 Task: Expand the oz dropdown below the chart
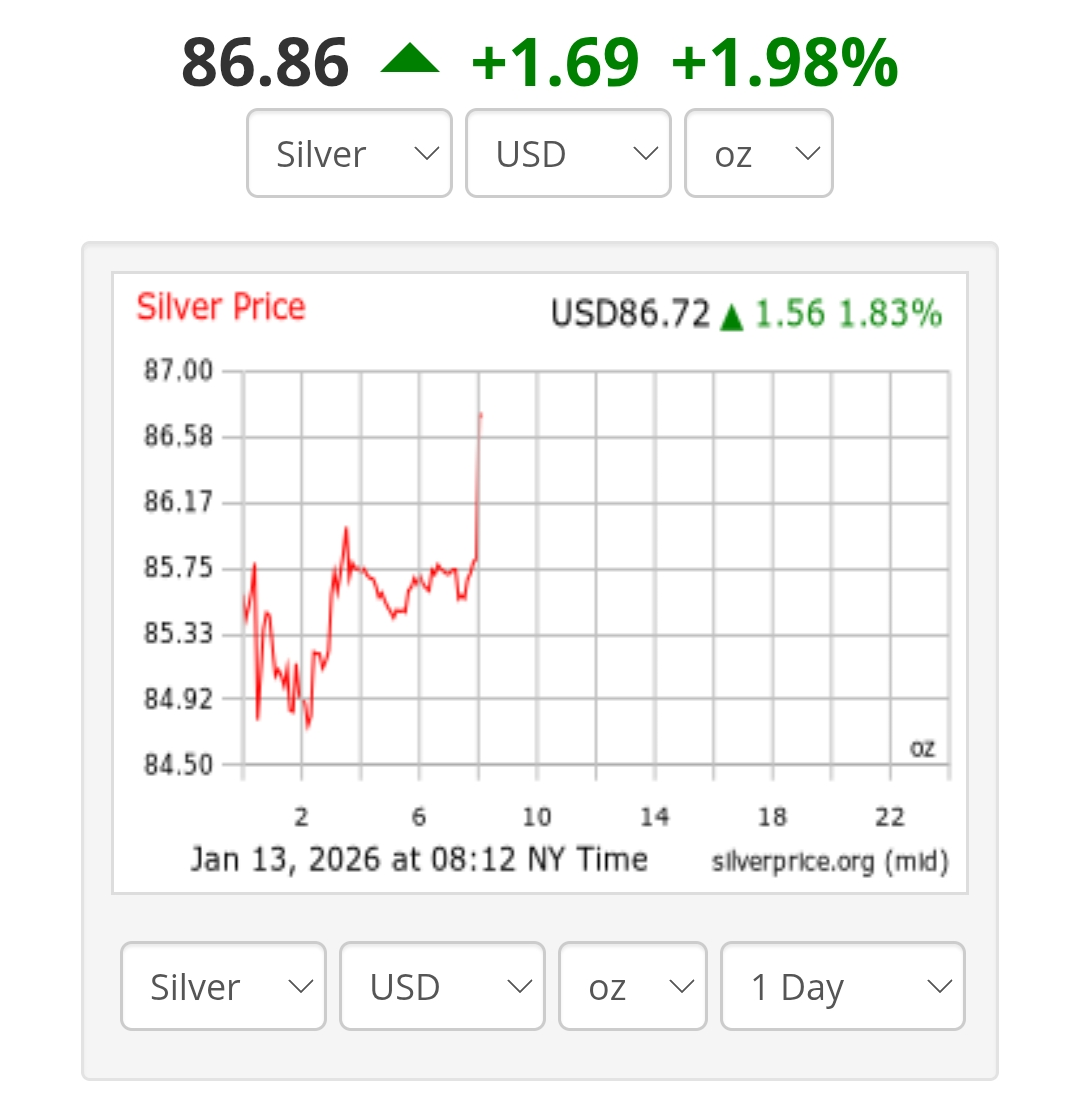pos(632,986)
